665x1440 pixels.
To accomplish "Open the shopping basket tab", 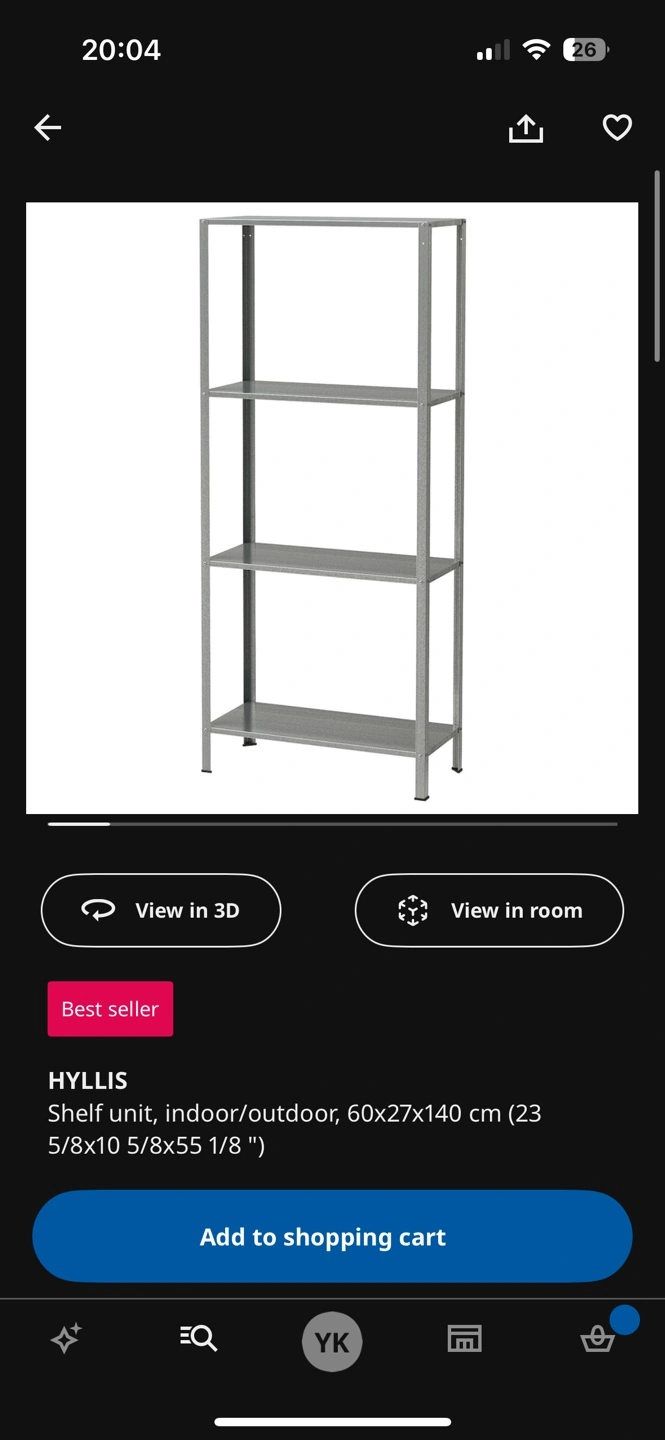I will (598, 1338).
